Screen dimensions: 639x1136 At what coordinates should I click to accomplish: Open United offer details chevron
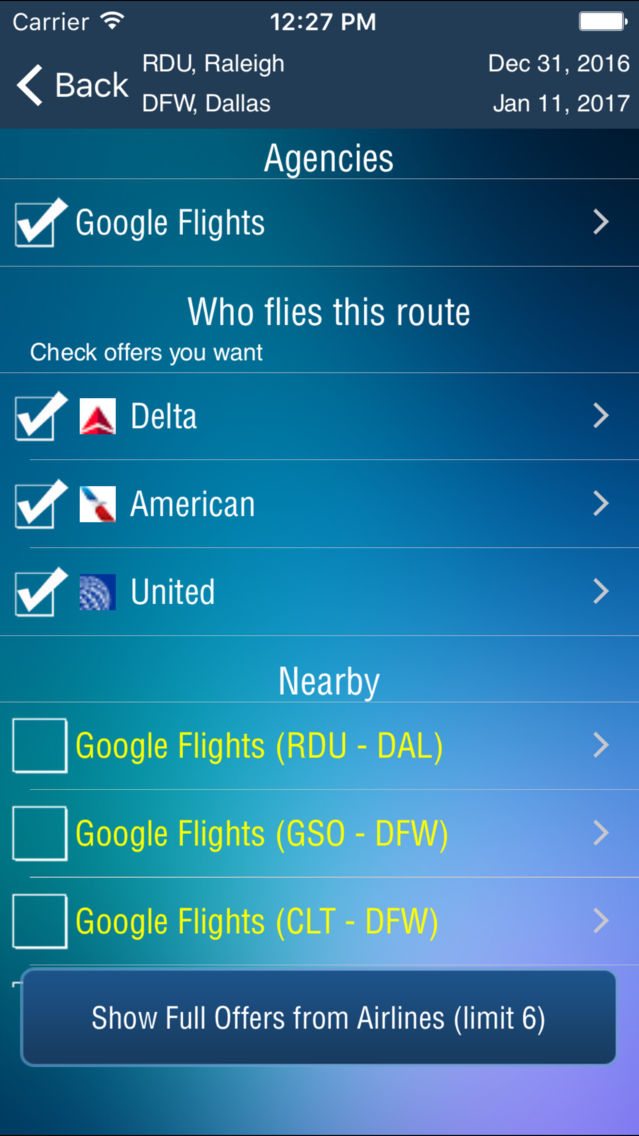click(600, 592)
